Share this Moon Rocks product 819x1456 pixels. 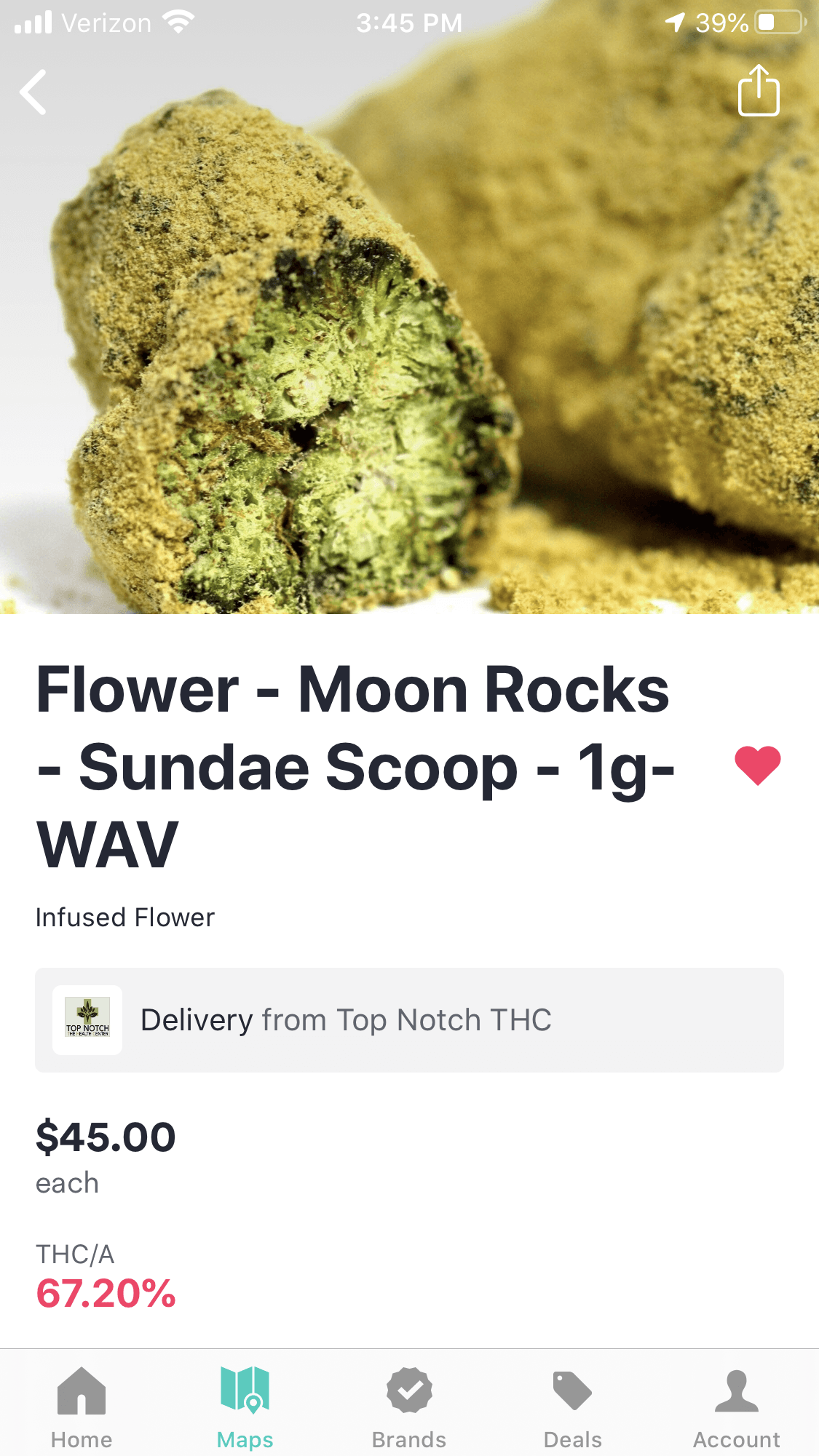759,90
